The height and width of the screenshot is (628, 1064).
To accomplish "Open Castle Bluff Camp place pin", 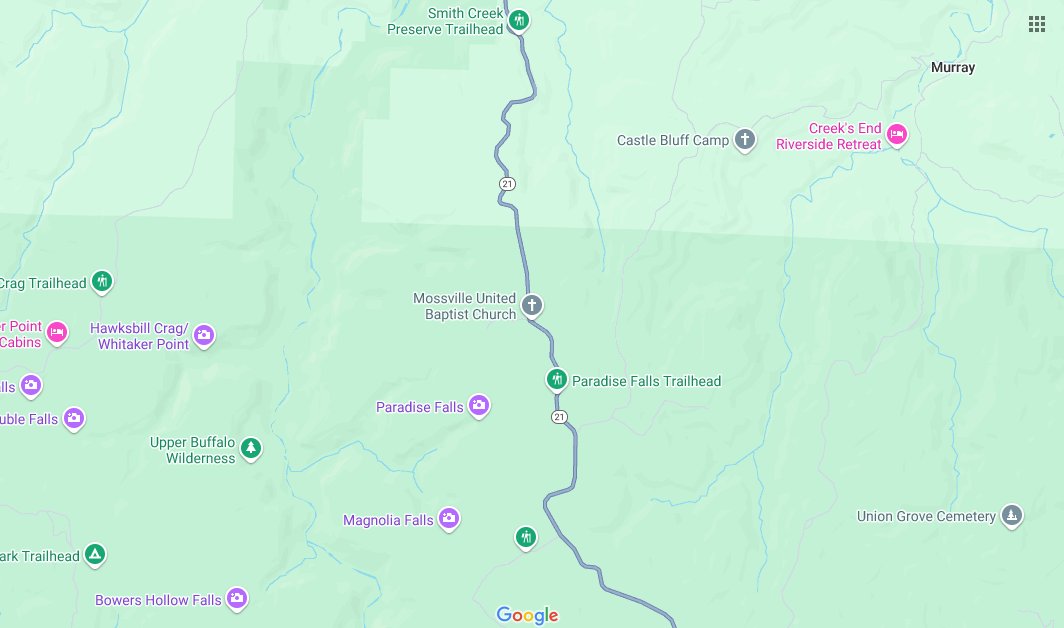I will click(x=744, y=140).
